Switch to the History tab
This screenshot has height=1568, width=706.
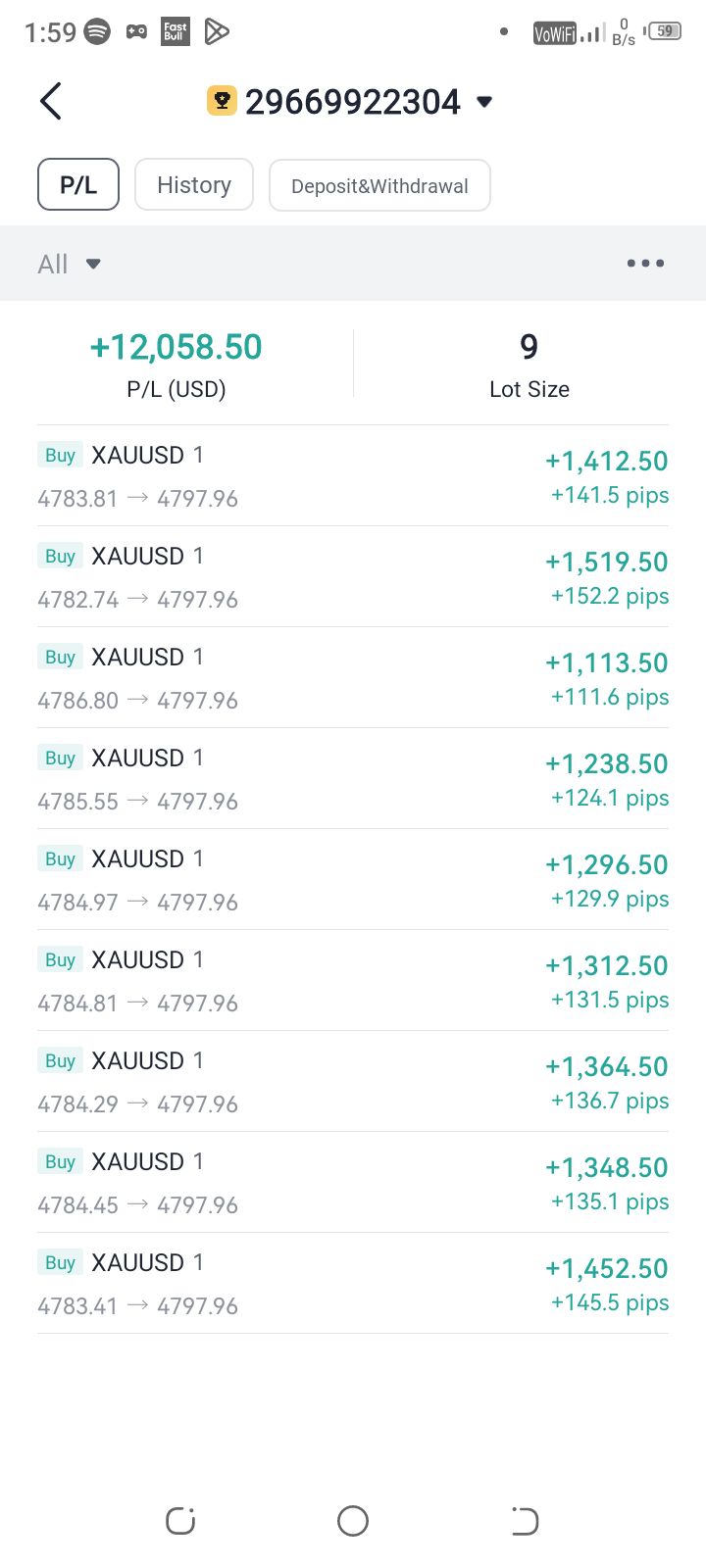point(194,185)
